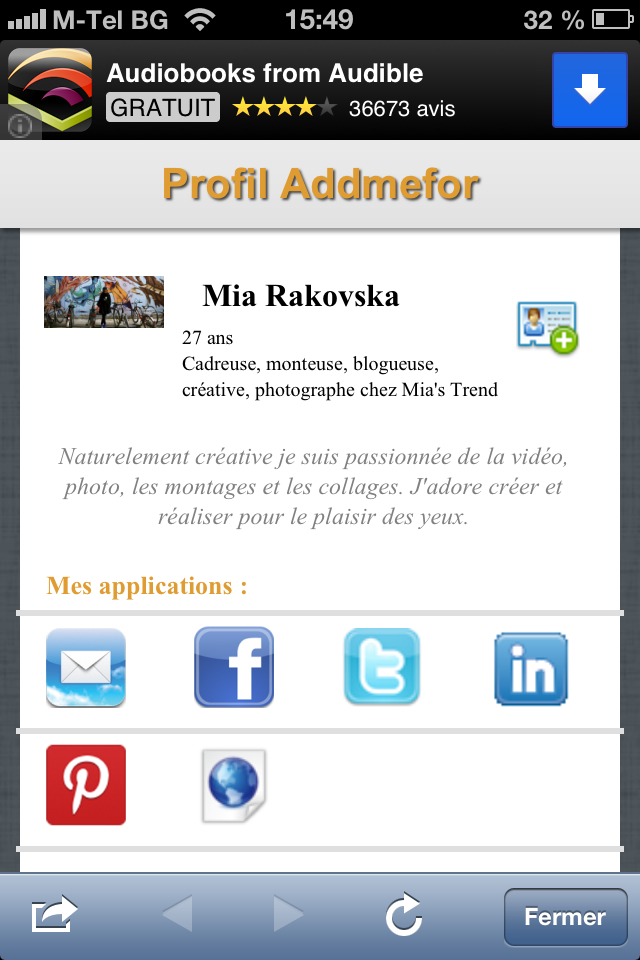This screenshot has width=640, height=960.
Task: Open Mia's website globe icon
Action: click(233, 785)
